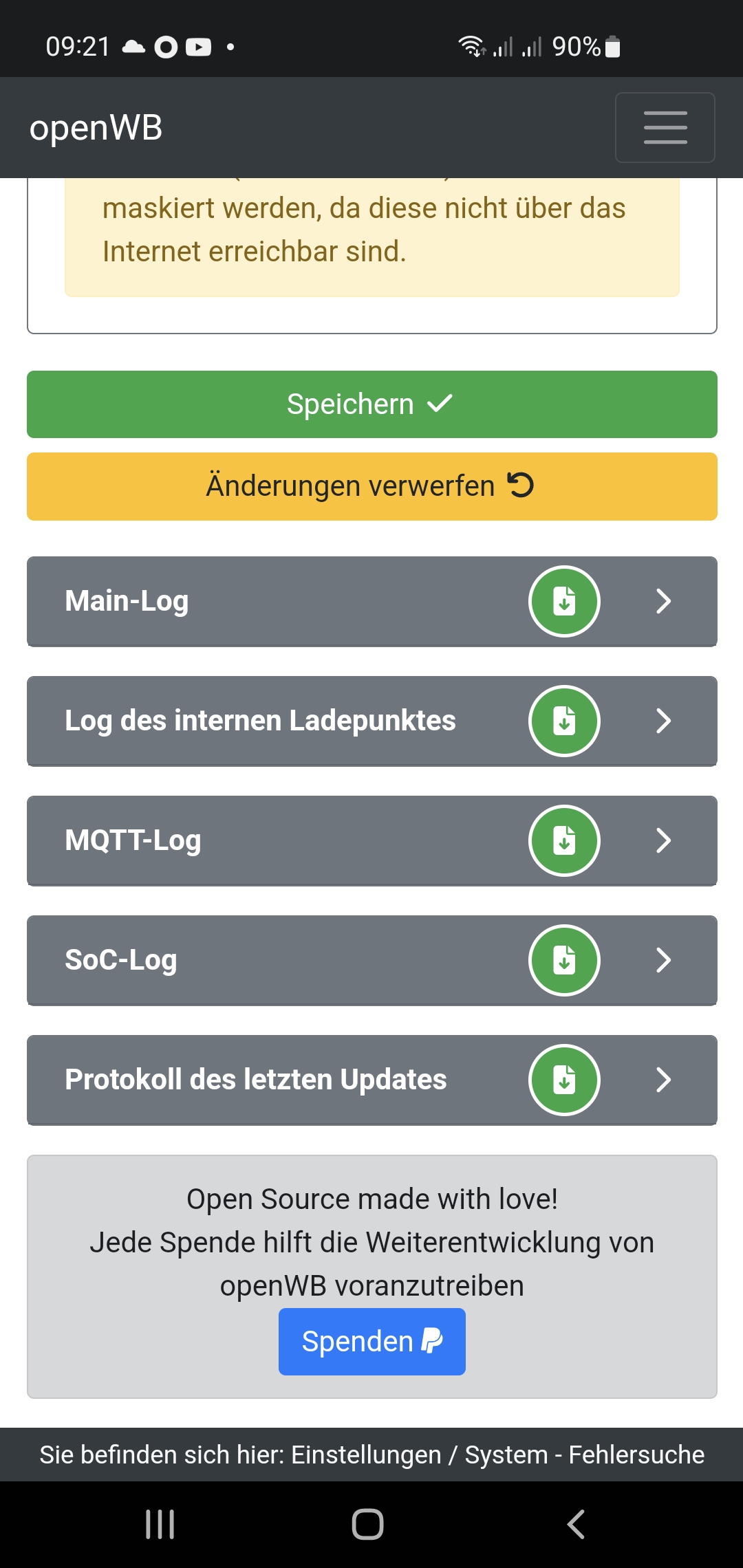Expand Protokoll des letzten Updates
Screen dimensions: 743x1568
point(663,1080)
